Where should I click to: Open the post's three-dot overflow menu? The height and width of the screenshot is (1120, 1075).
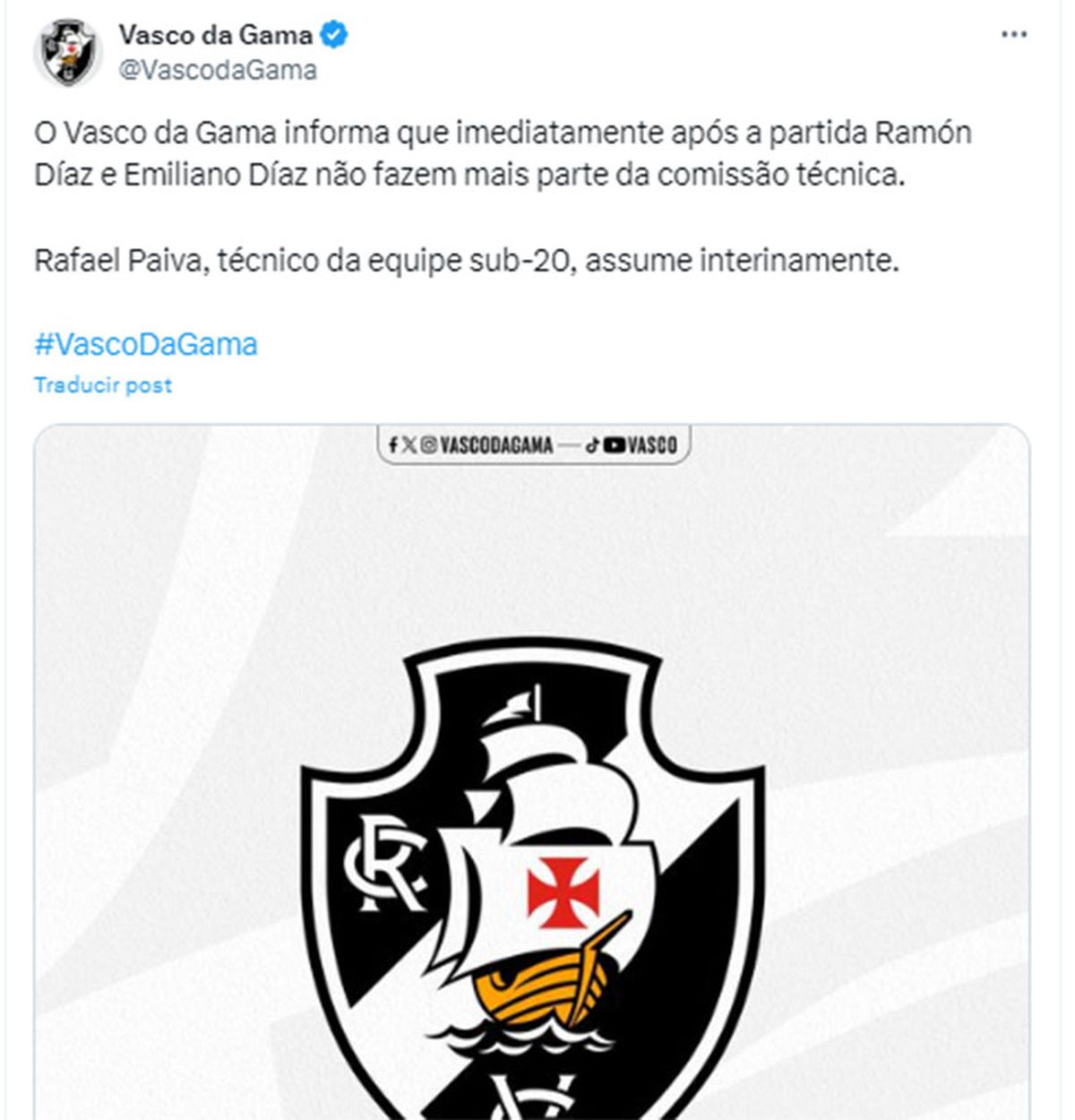1013,34
